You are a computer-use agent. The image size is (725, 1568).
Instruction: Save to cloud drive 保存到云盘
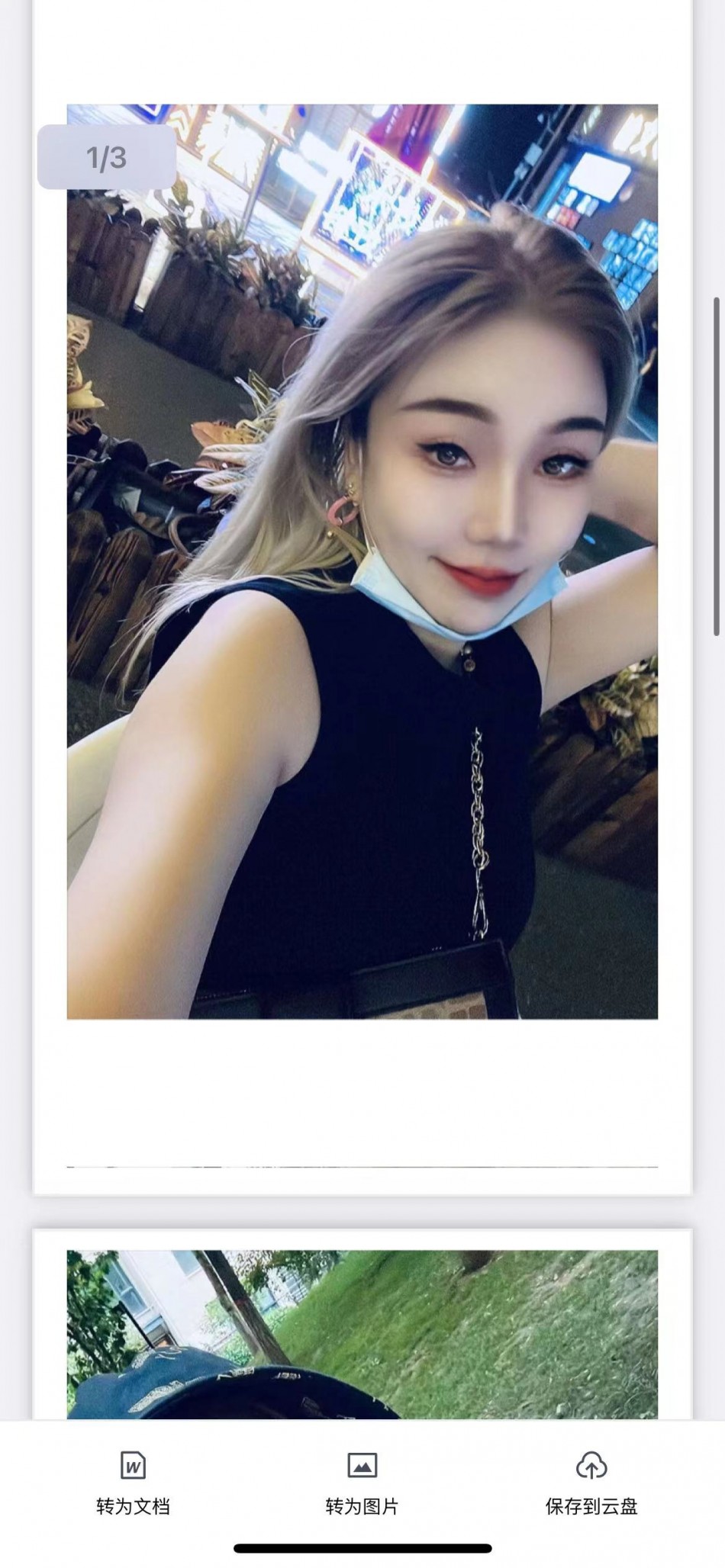tap(591, 1483)
